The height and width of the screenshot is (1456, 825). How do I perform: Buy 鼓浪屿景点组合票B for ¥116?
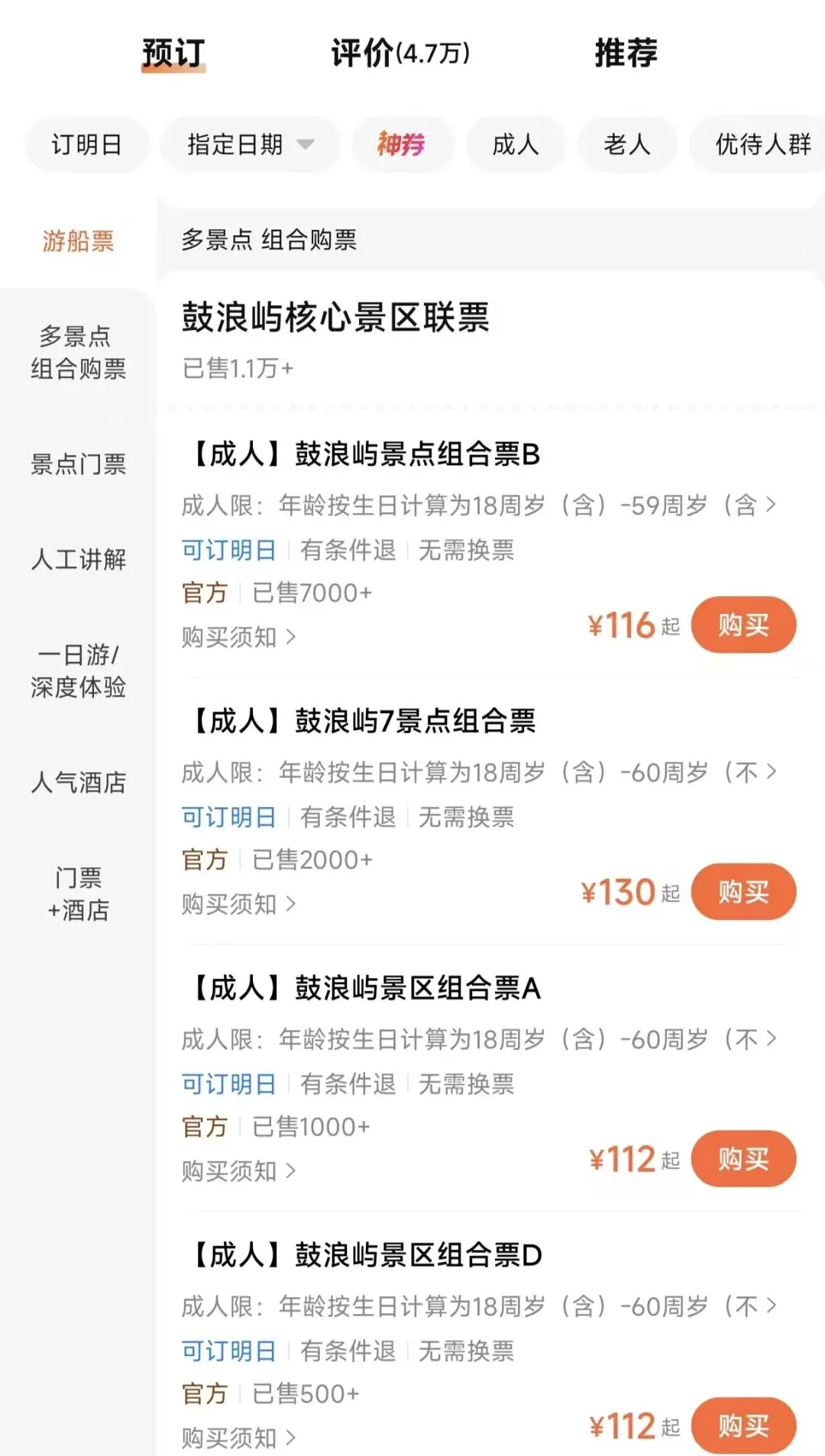coord(743,625)
